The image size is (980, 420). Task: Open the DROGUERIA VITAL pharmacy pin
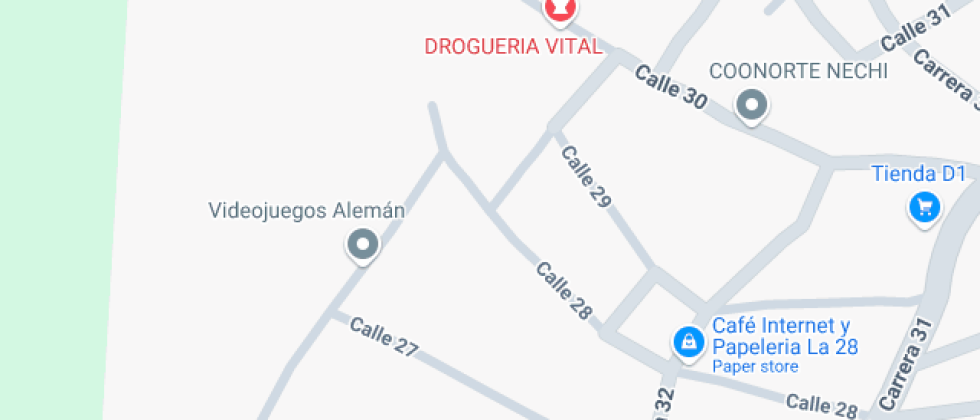(560, 10)
